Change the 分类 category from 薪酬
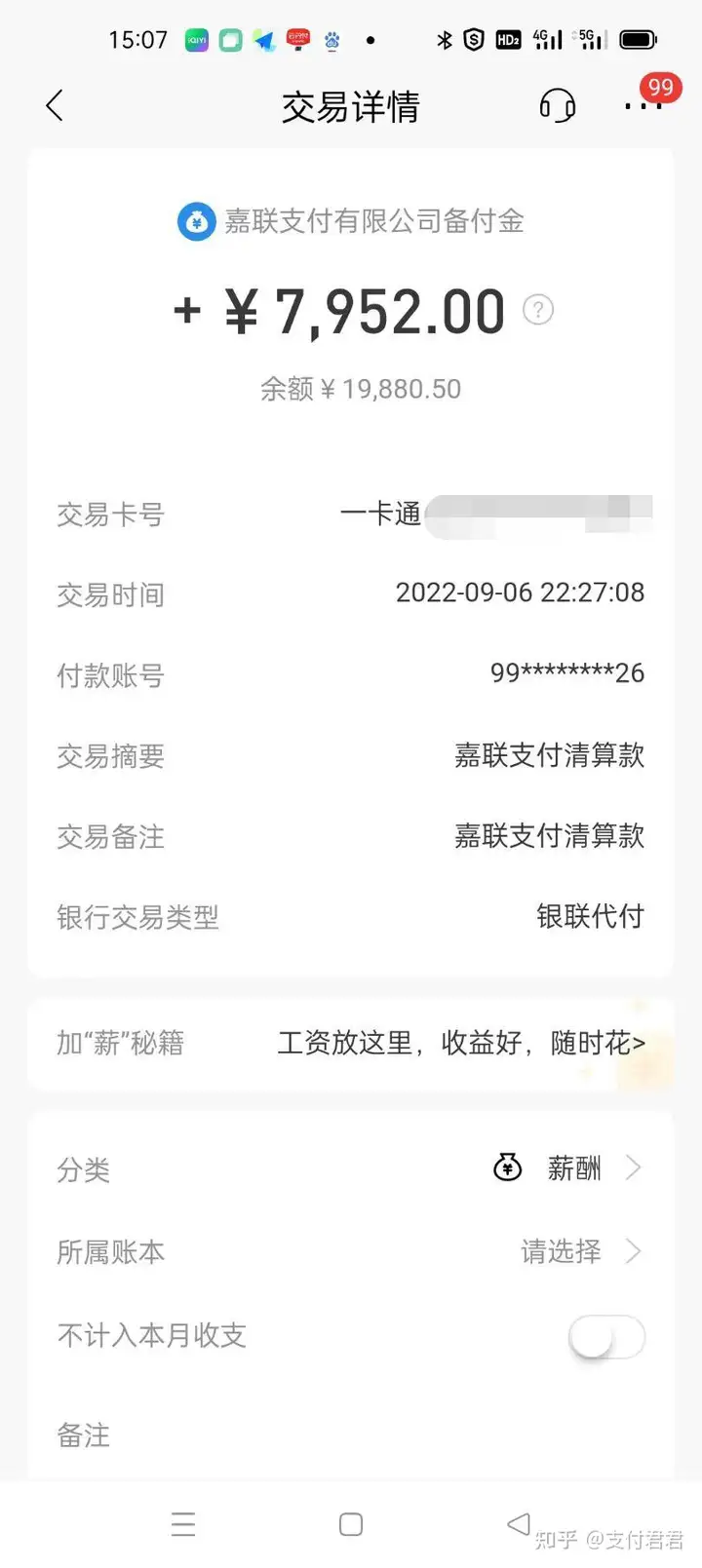 pyautogui.click(x=351, y=1167)
